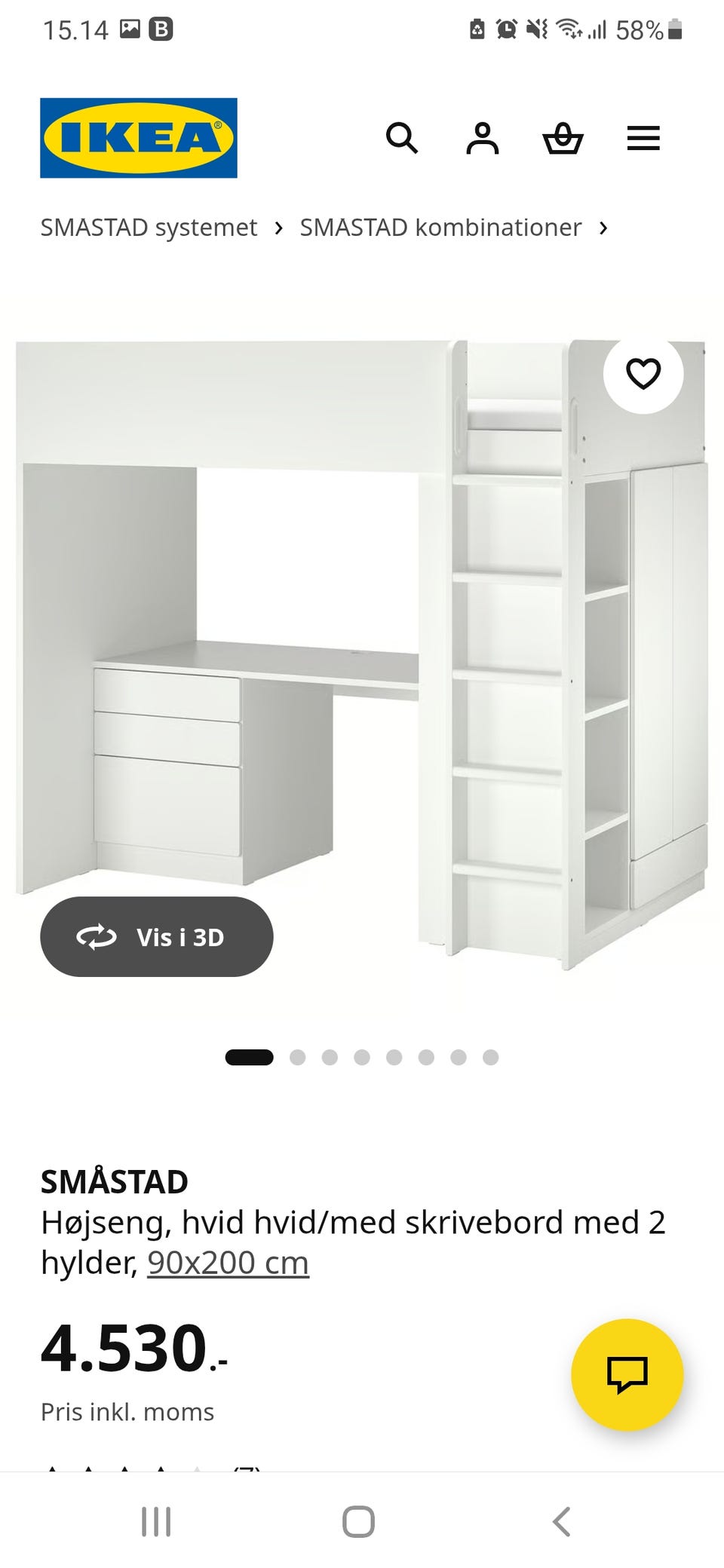
Task: Toggle the heart favorite icon on the image
Action: click(645, 372)
